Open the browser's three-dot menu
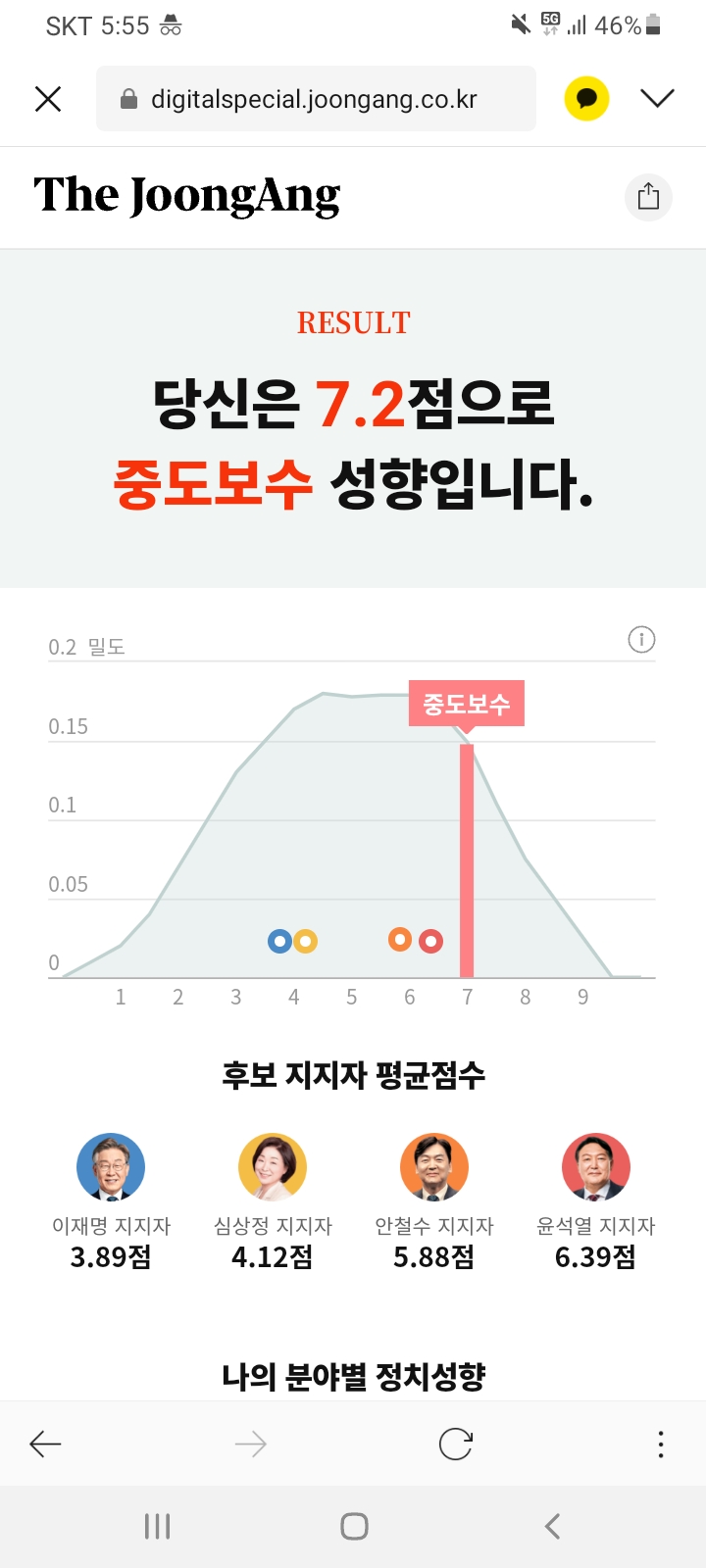Viewport: 706px width, 1568px height. tap(661, 1444)
